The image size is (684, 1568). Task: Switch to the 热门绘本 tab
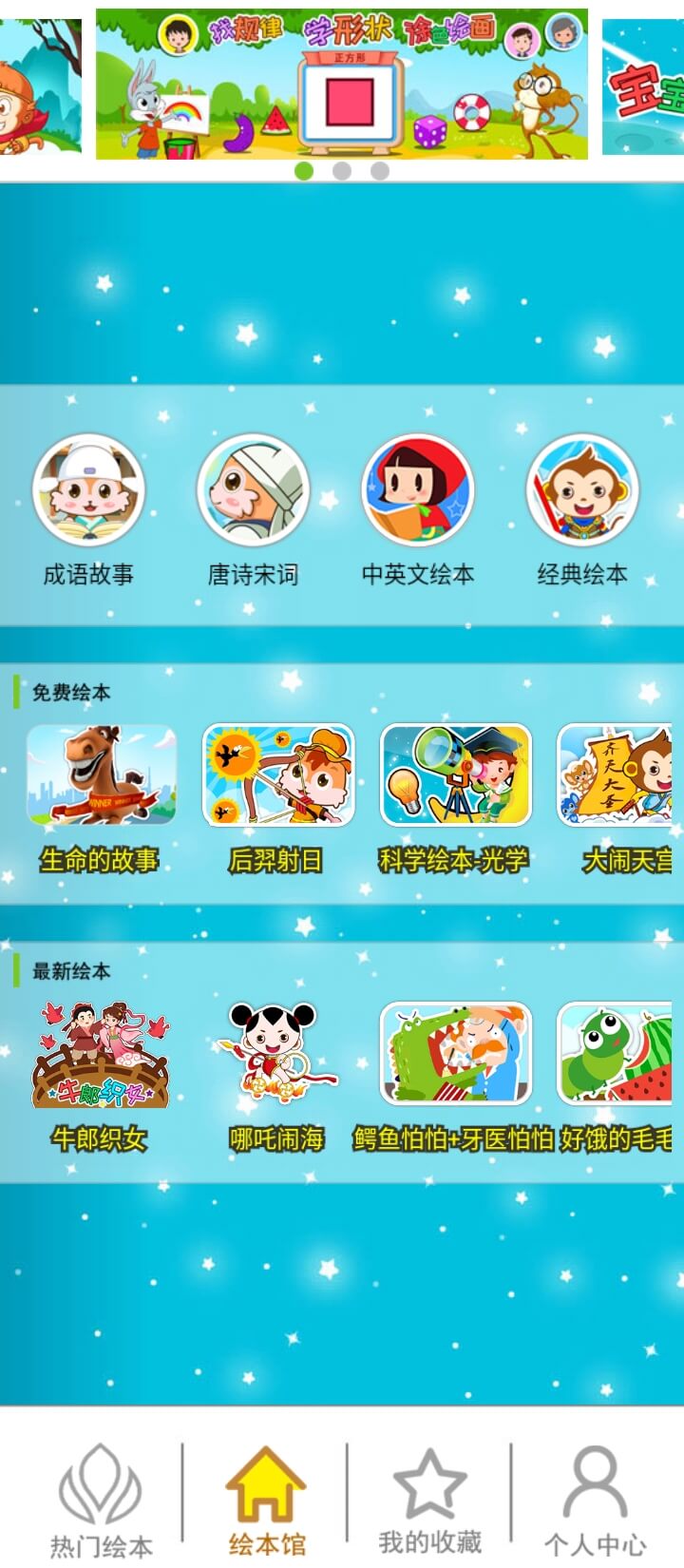(x=101, y=1499)
